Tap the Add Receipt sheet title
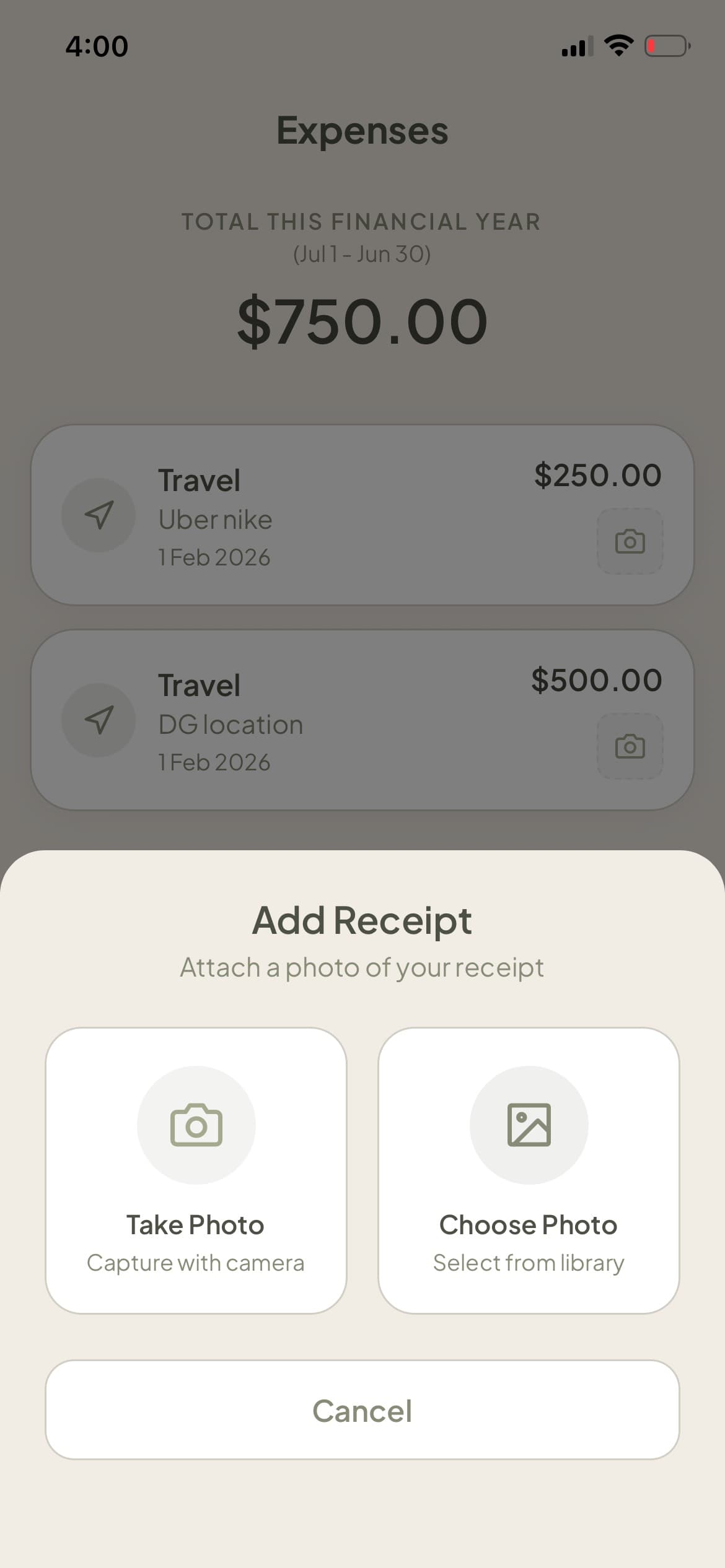The height and width of the screenshot is (1568, 725). (362, 920)
